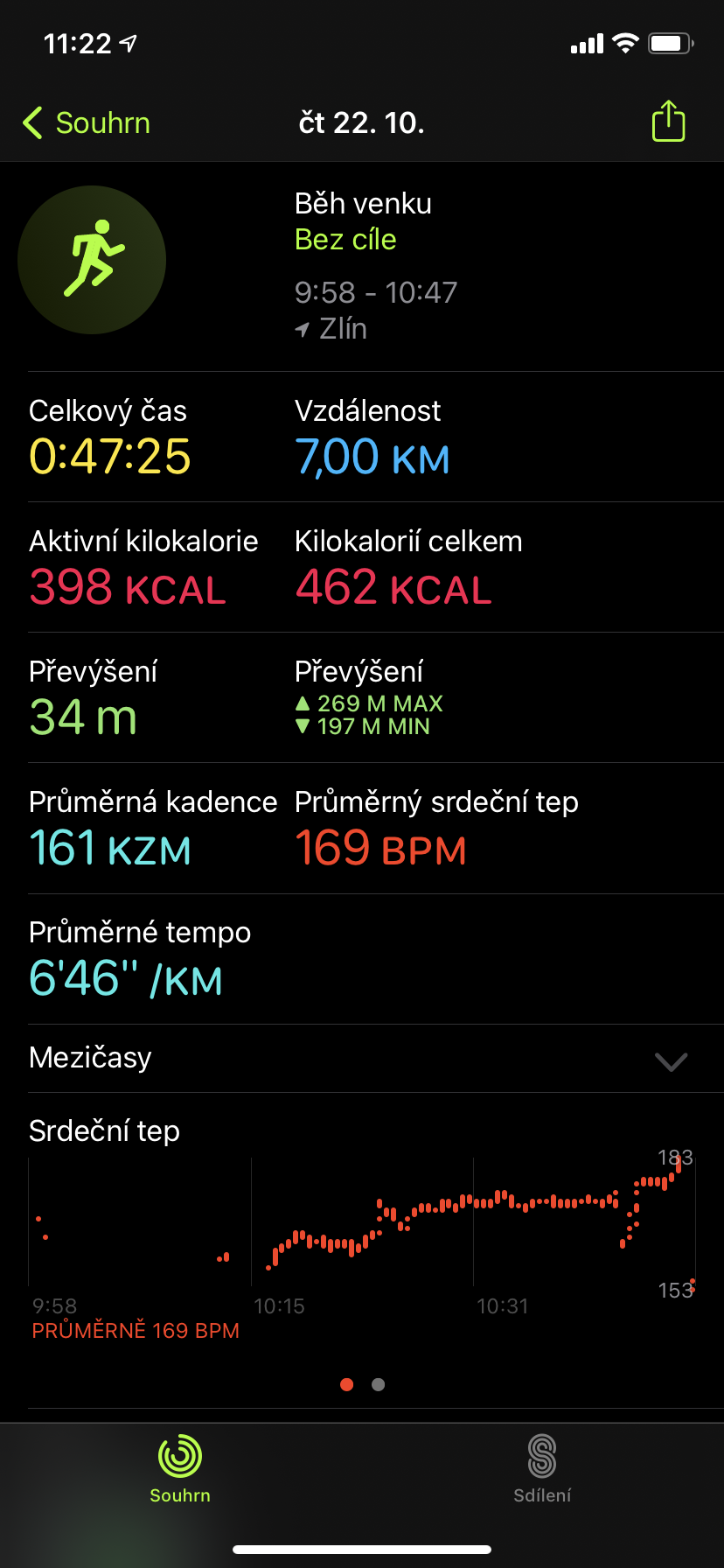The width and height of the screenshot is (724, 1568).
Task: Go back to Souhrn
Action: tap(87, 122)
